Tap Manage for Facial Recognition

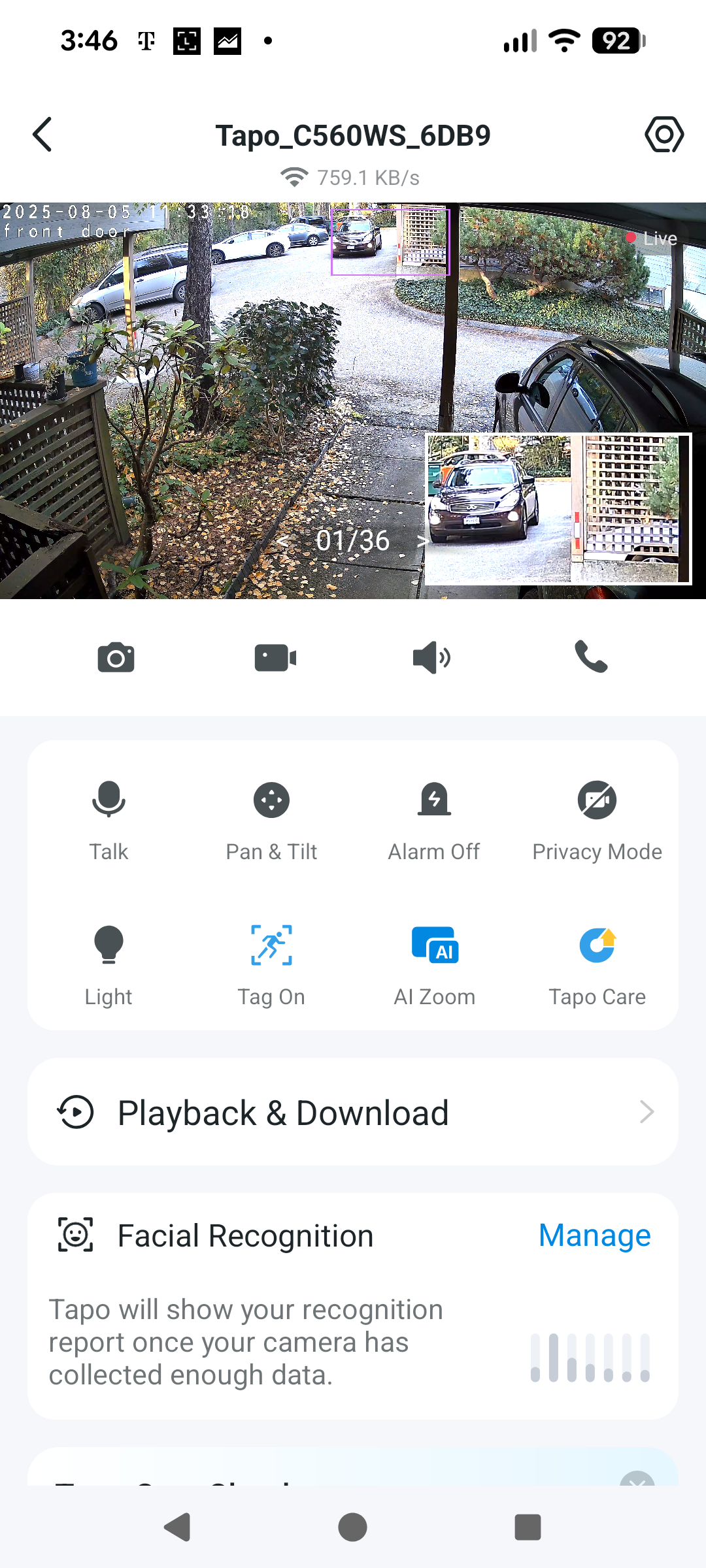pos(594,1235)
